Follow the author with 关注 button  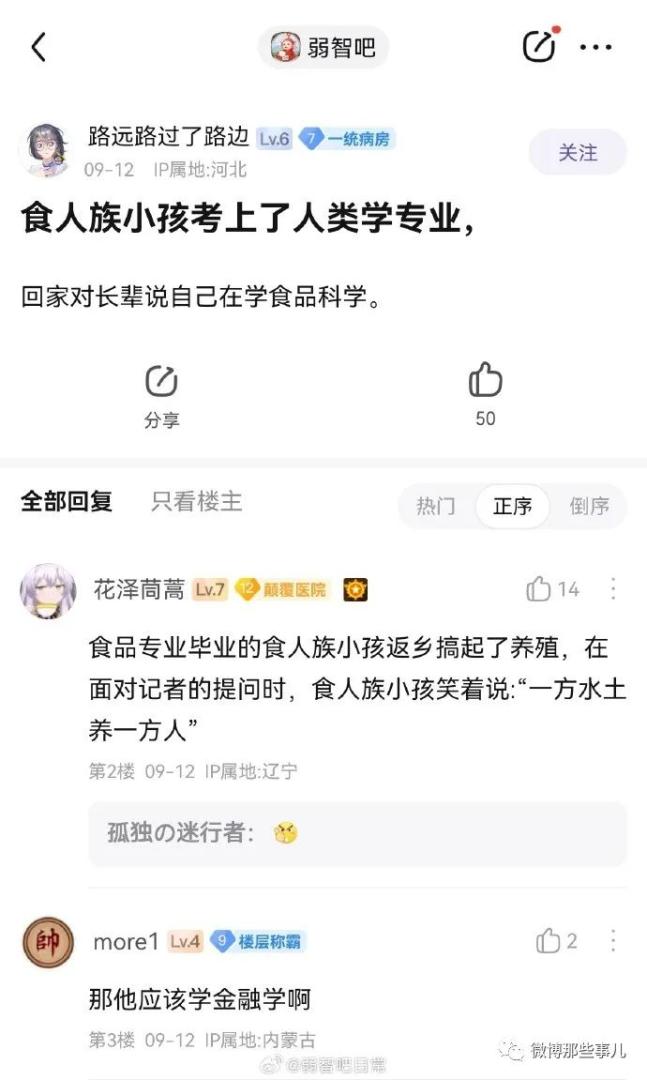(x=577, y=153)
